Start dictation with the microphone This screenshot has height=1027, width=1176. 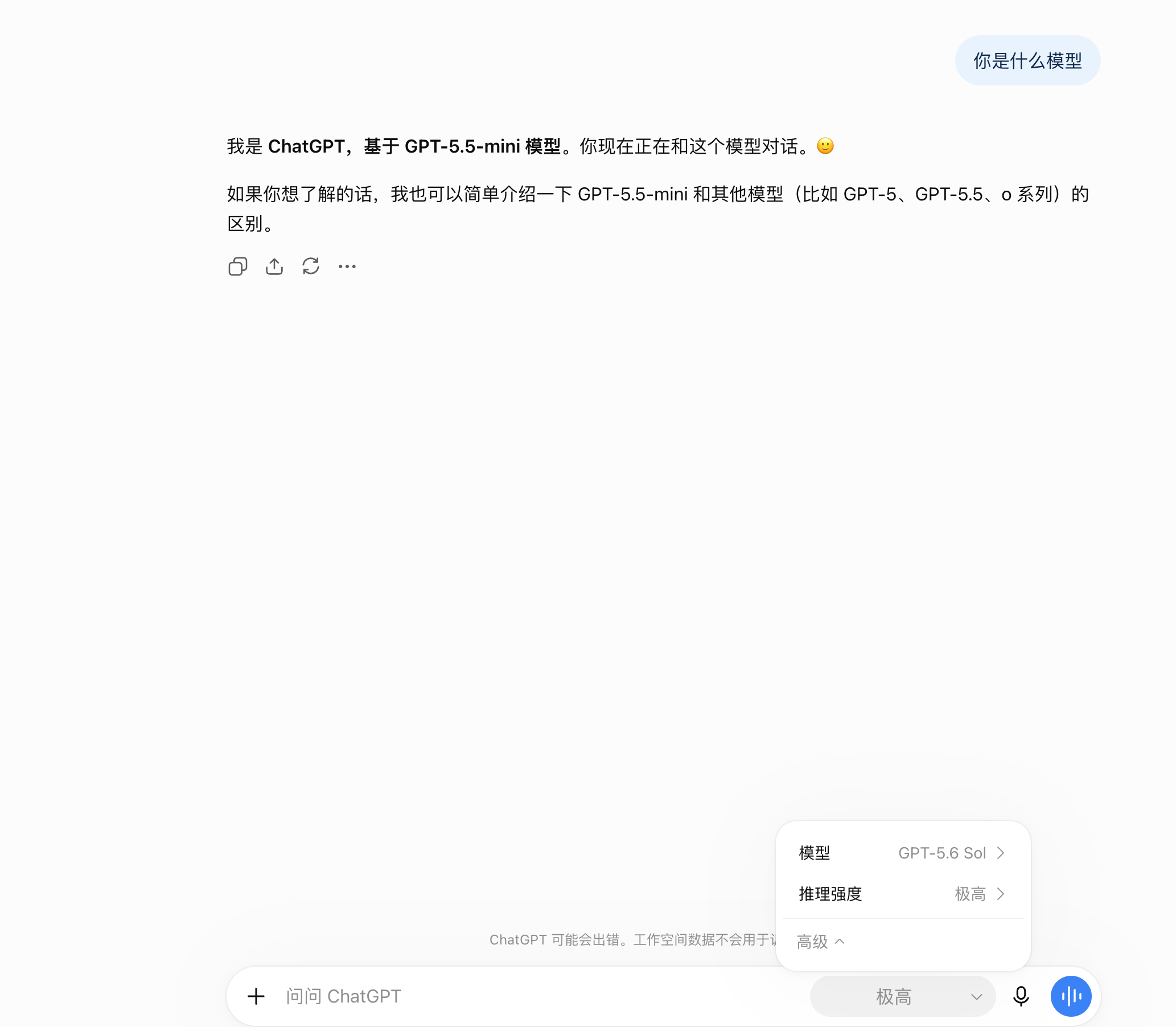coord(1021,996)
